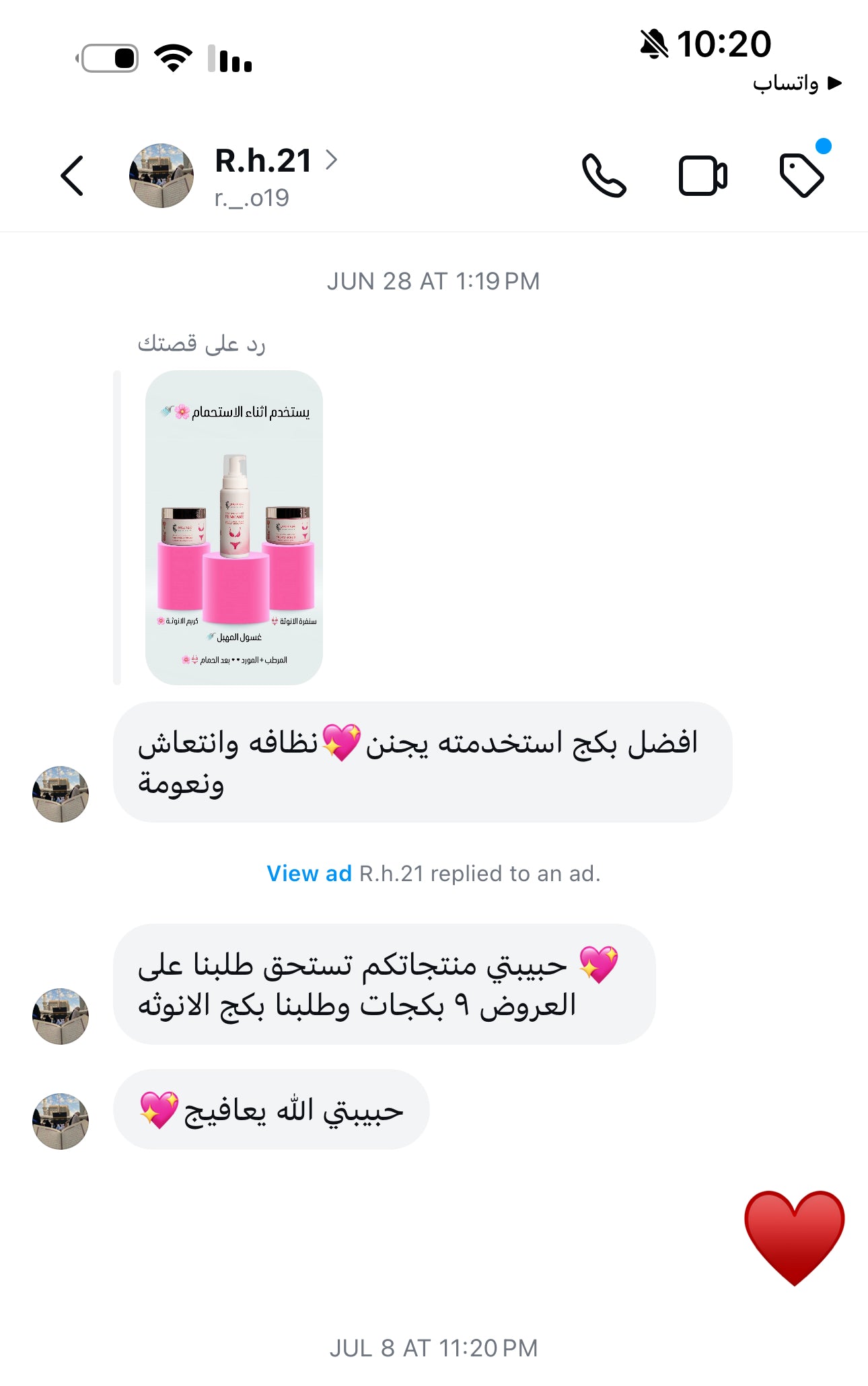Screen dimensions: 868x1386
Task: Tap the View ad link
Action: (x=309, y=873)
